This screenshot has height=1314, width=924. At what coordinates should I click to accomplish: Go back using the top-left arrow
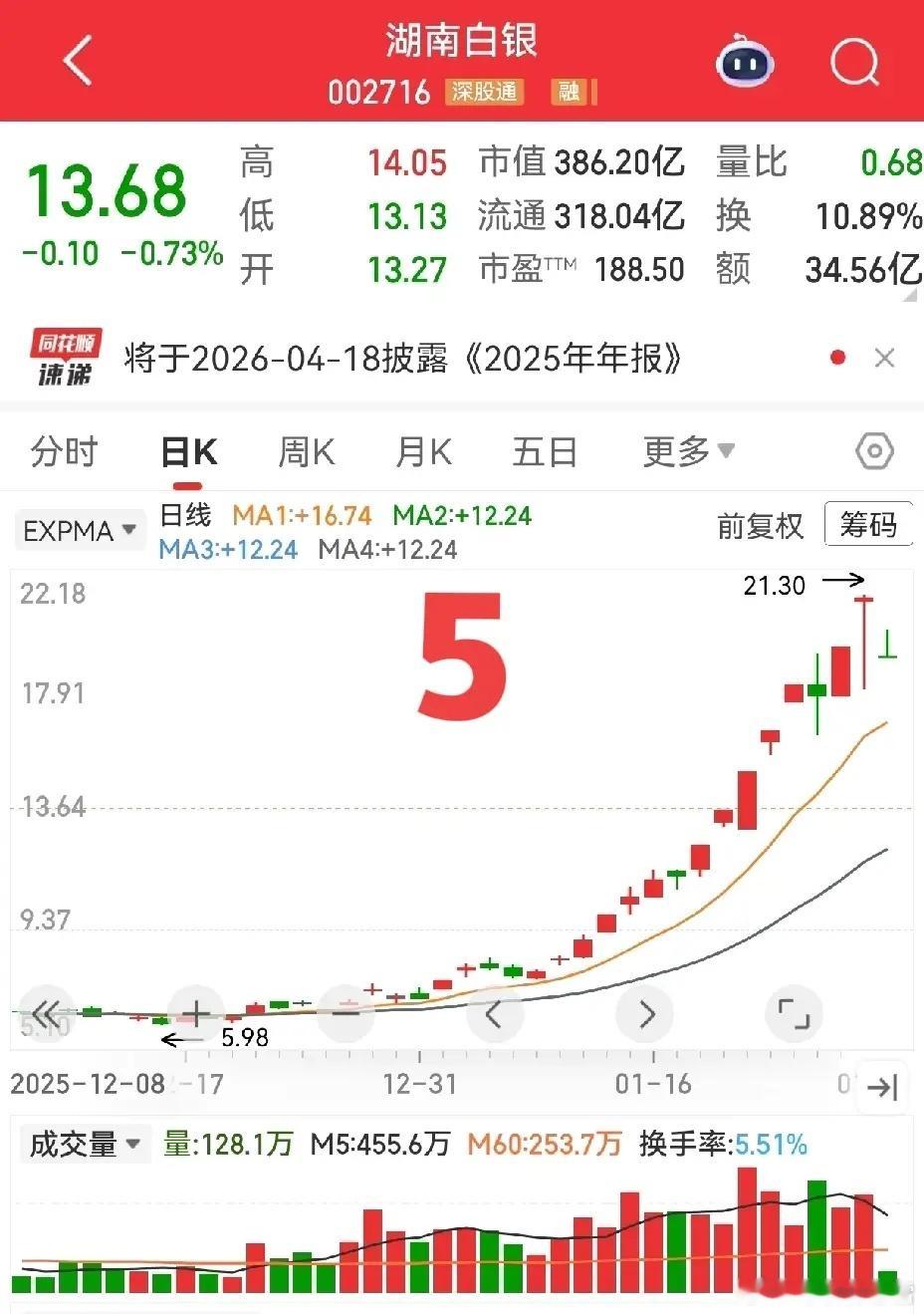coord(78,62)
